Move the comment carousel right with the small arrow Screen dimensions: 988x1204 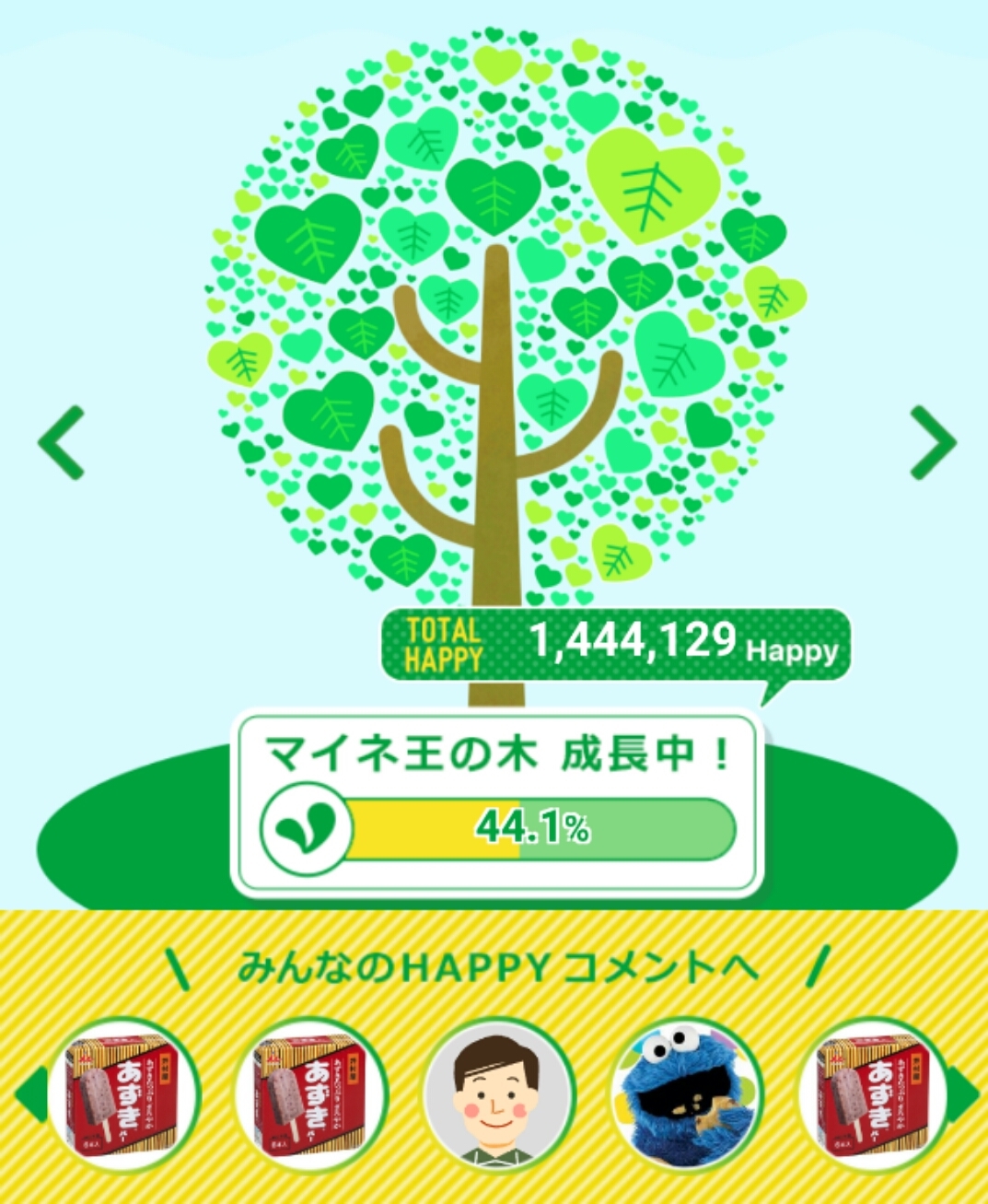pyautogui.click(x=963, y=1094)
